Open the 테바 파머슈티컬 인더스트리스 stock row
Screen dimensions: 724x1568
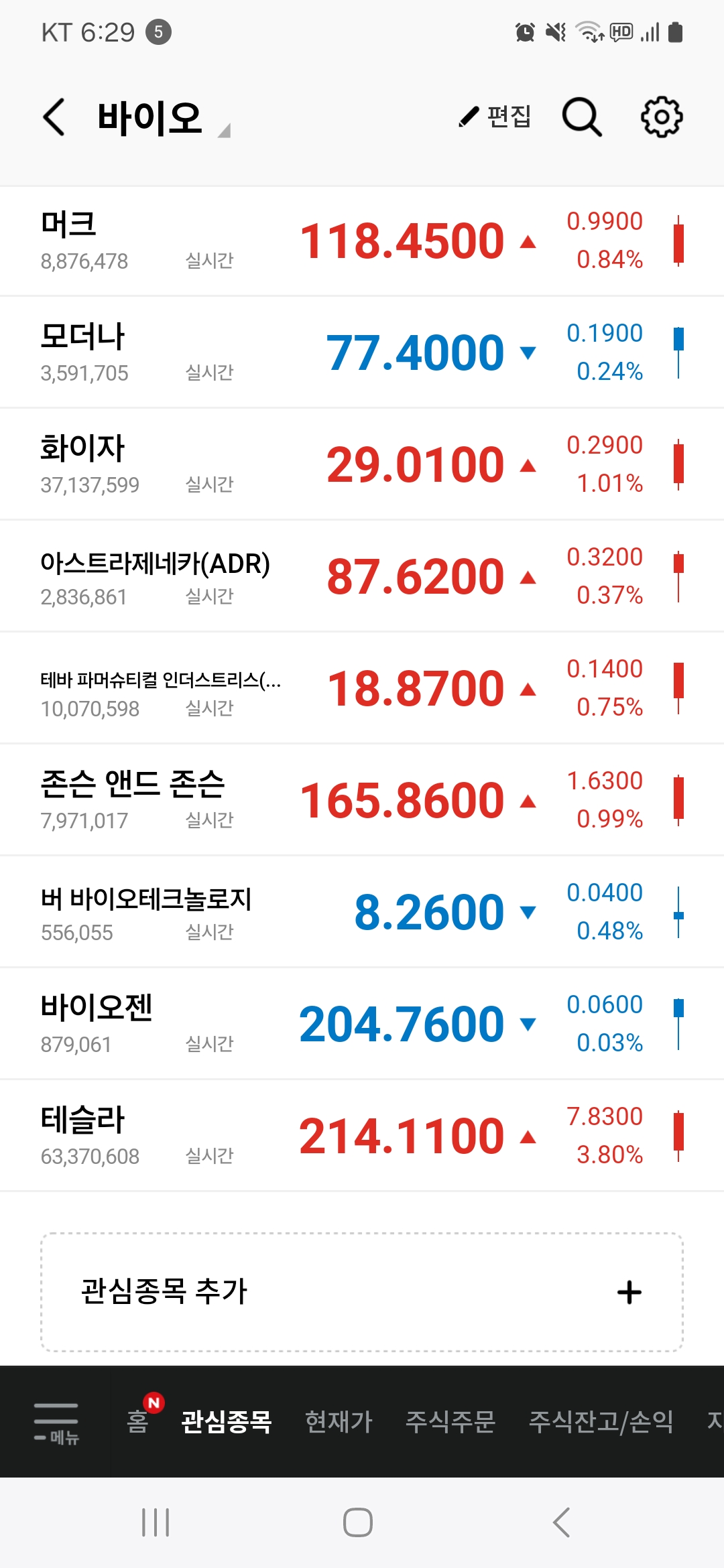point(362,688)
